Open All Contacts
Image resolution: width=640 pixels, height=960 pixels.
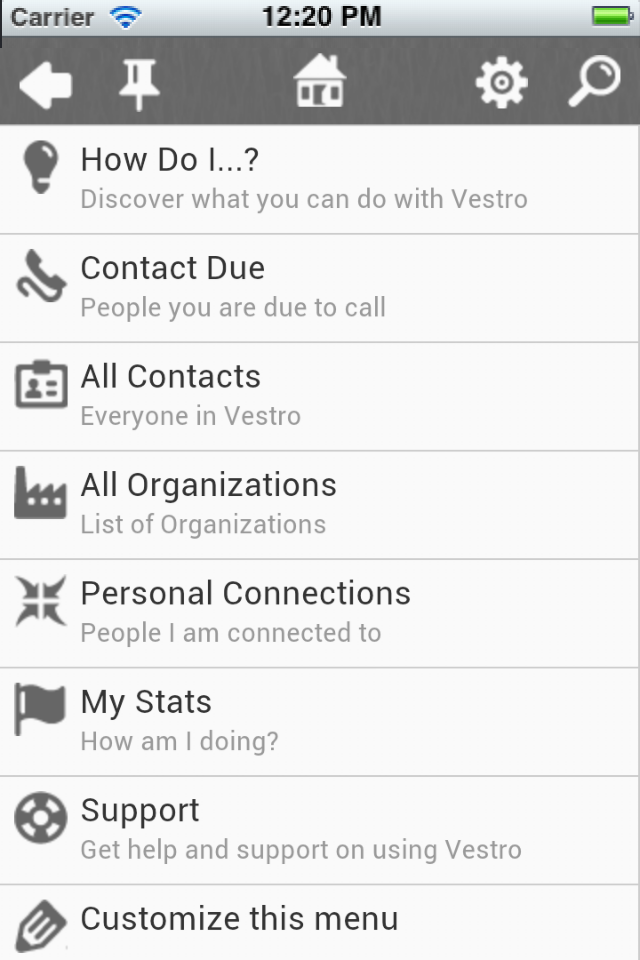(x=320, y=395)
